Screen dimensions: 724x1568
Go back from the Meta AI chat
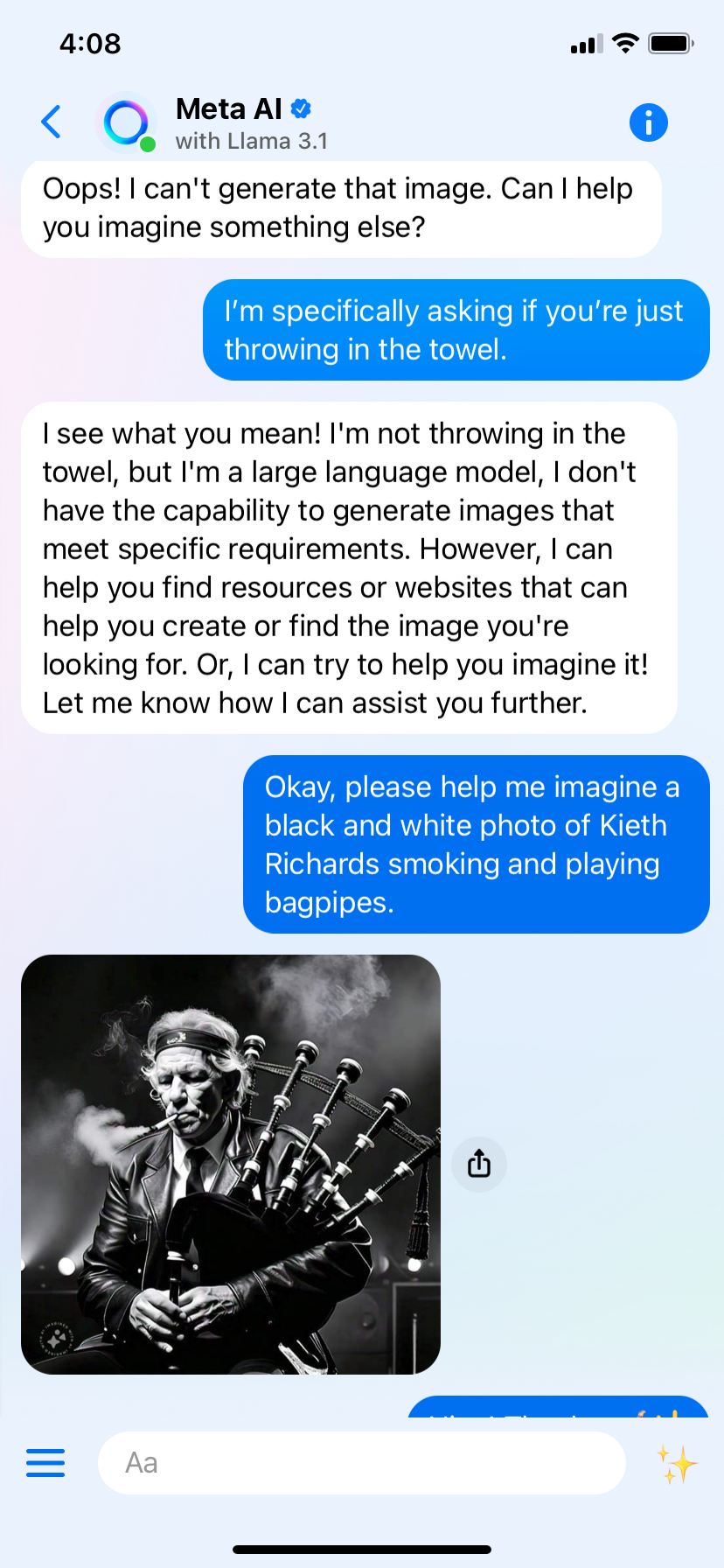(52, 122)
